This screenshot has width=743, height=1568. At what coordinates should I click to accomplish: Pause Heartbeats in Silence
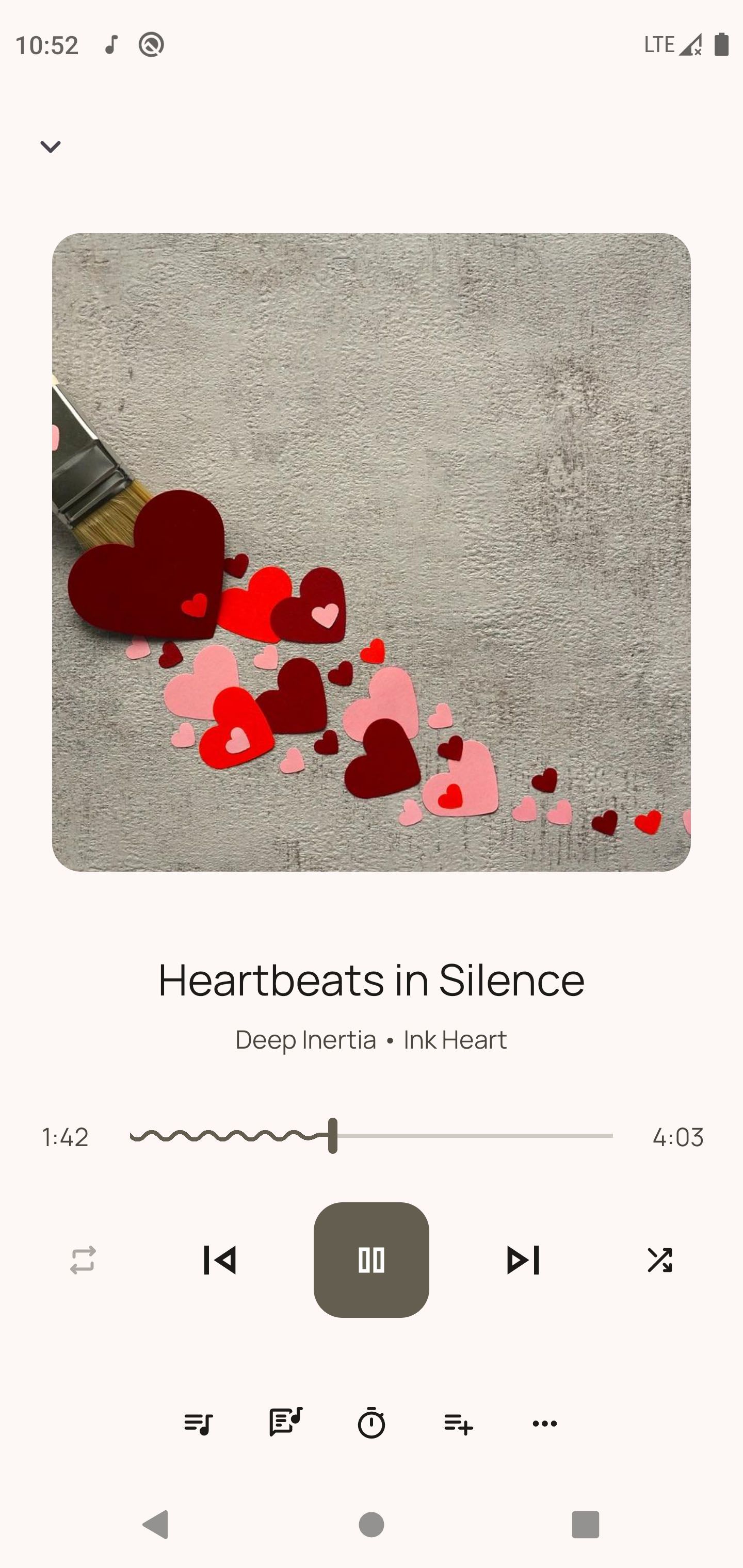pyautogui.click(x=371, y=1260)
